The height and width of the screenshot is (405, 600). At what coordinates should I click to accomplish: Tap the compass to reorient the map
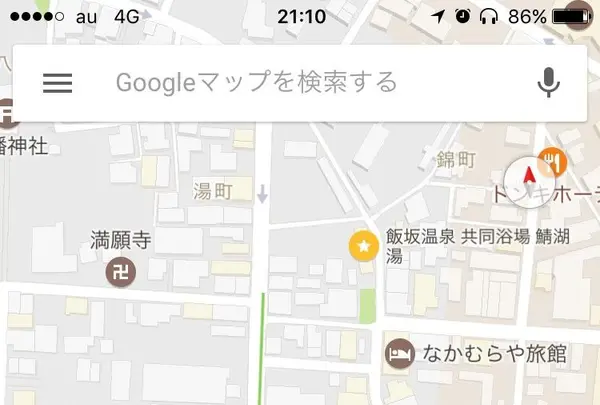[x=529, y=183]
